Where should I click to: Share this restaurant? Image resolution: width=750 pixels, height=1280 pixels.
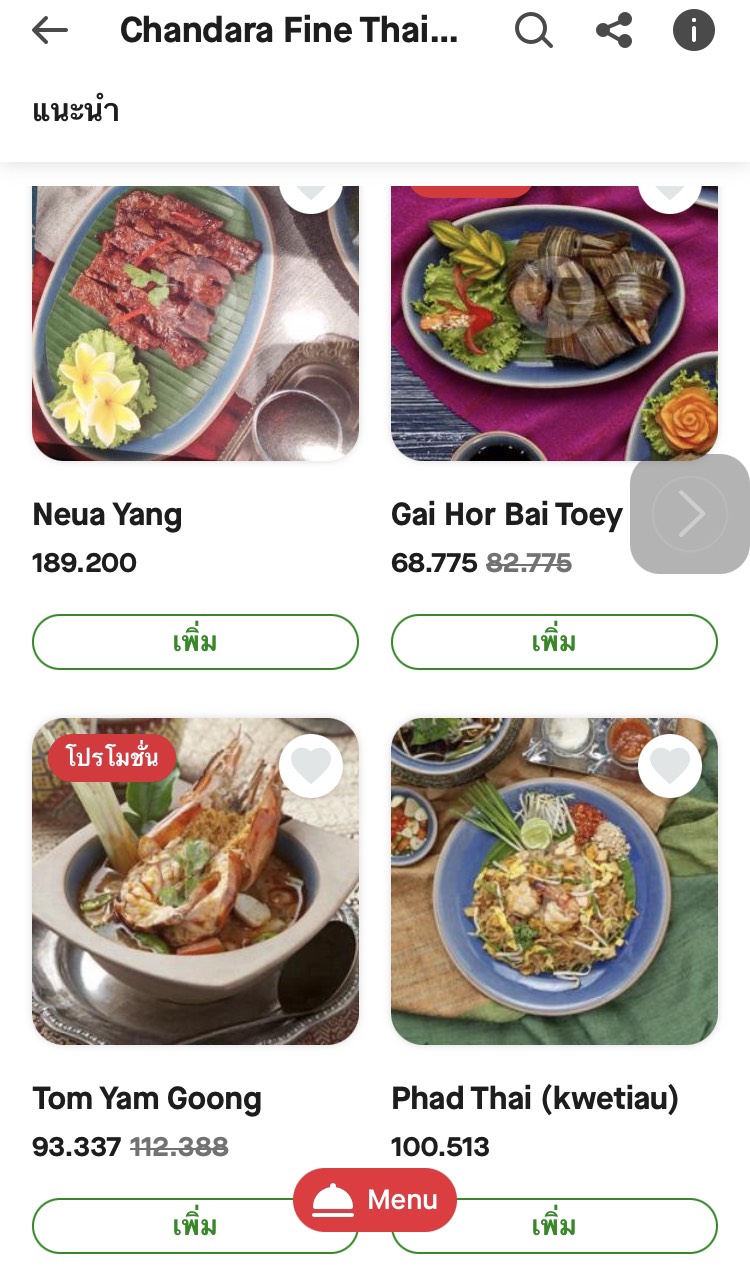[614, 31]
